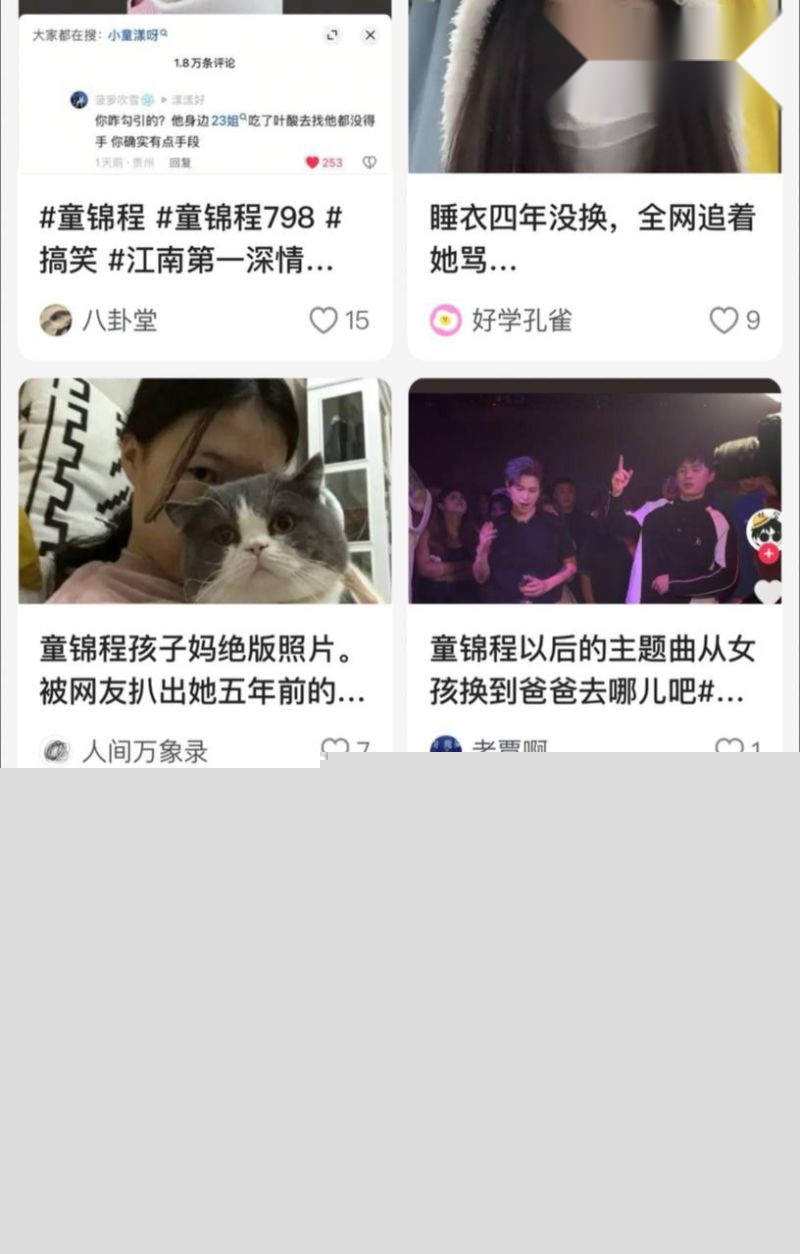Open commenter 菠萝吹雪's avatar
The width and height of the screenshot is (800, 1254).
point(78,101)
